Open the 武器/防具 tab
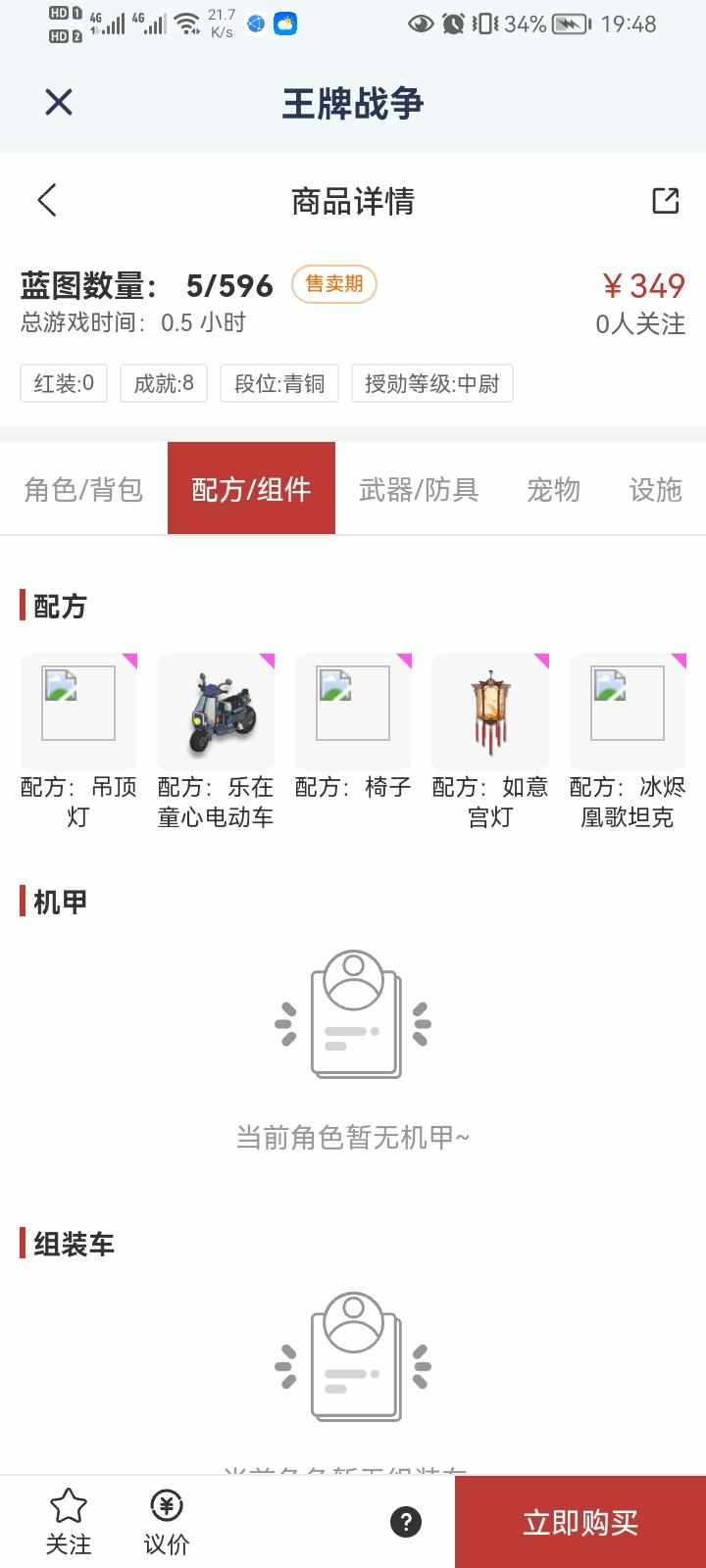 coord(419,489)
